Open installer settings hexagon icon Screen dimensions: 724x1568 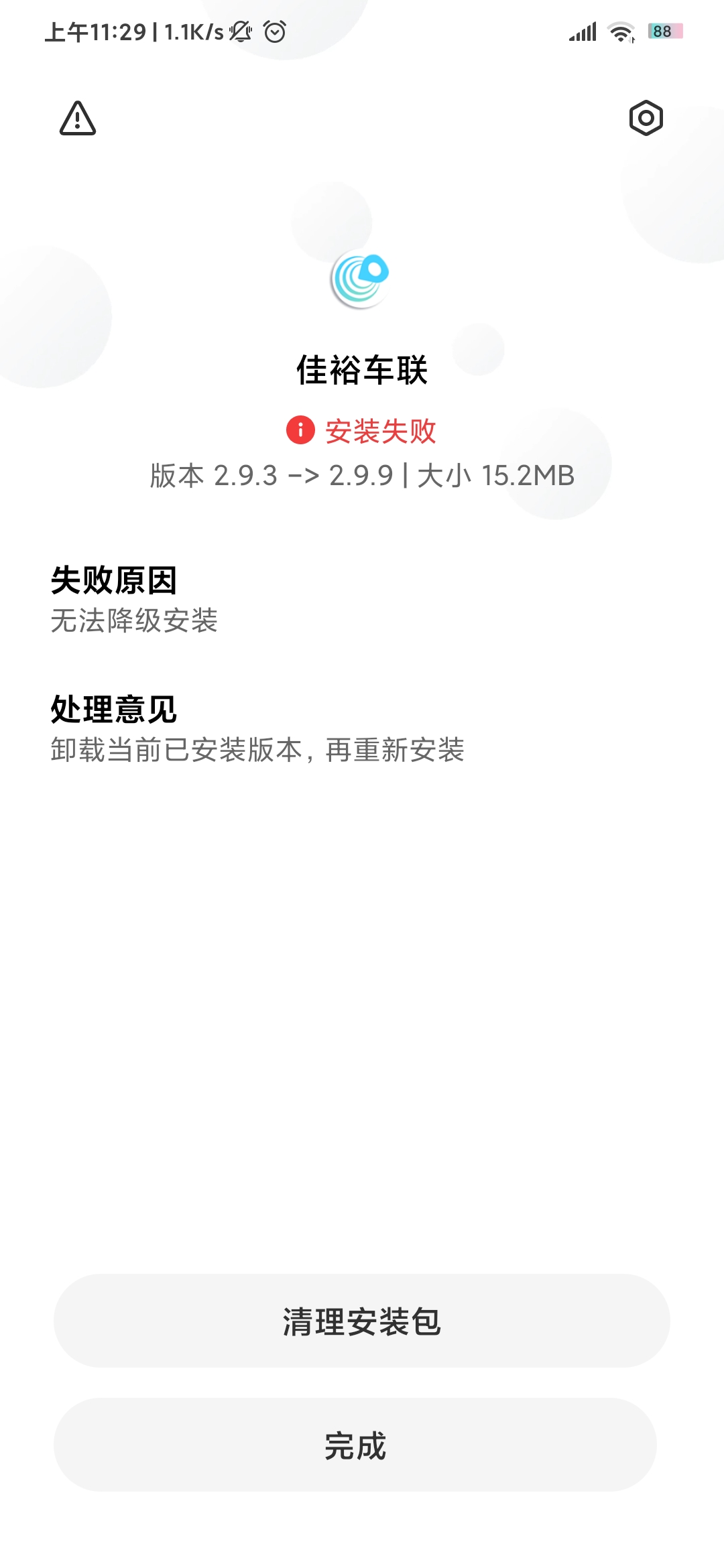click(646, 119)
